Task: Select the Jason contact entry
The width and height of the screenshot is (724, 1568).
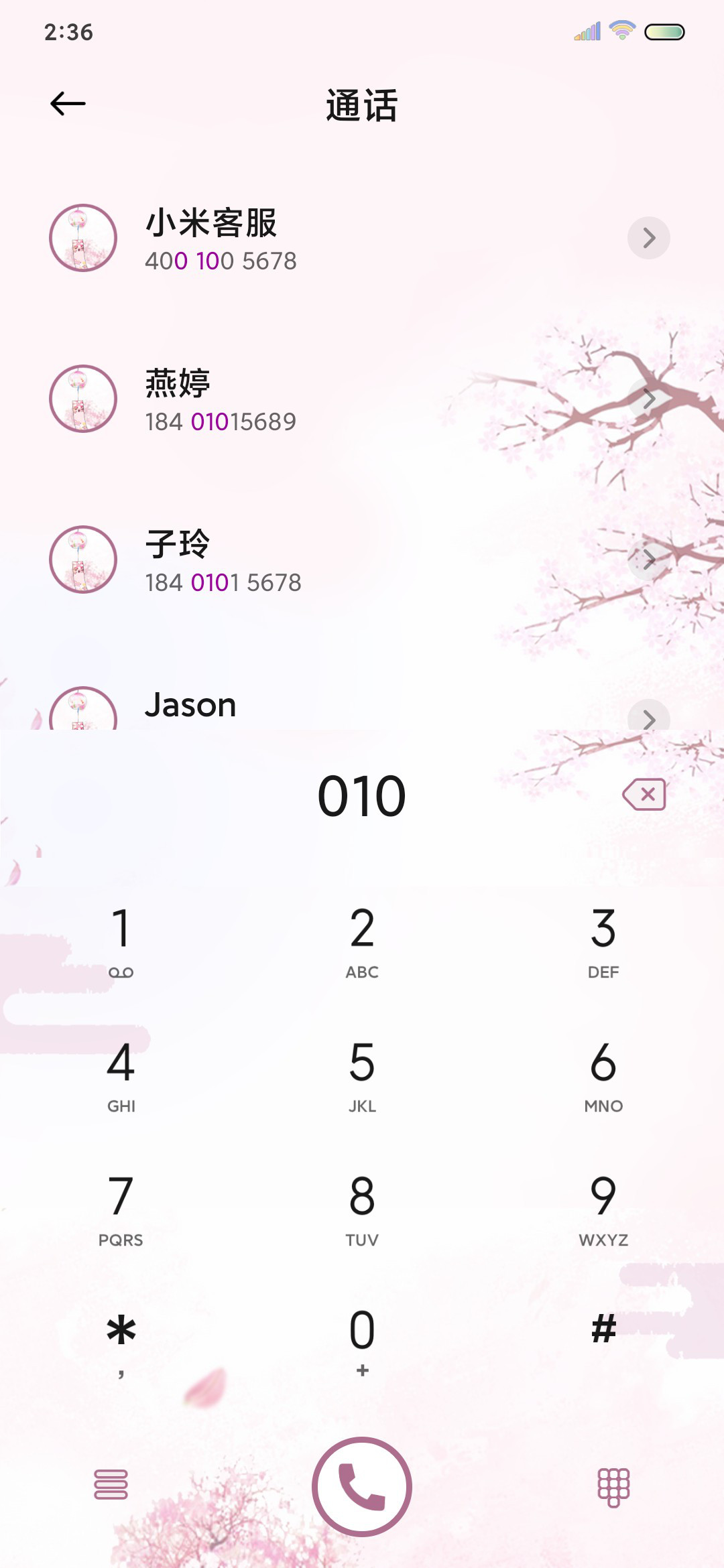Action: 362,706
